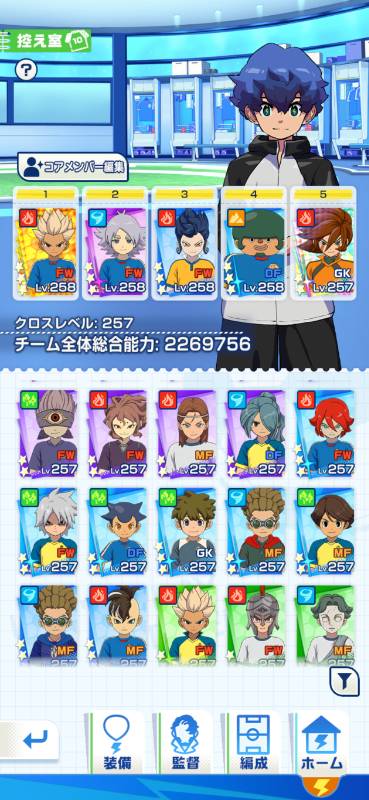This screenshot has width=369, height=800.
Task: Select the helmeted knight FW card
Action: tap(256, 627)
